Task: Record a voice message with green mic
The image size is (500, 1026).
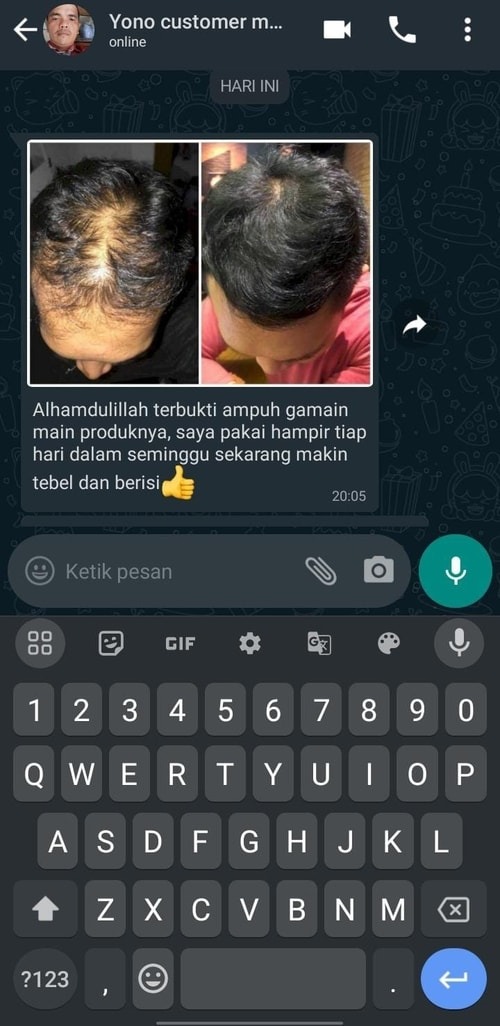Action: point(455,571)
